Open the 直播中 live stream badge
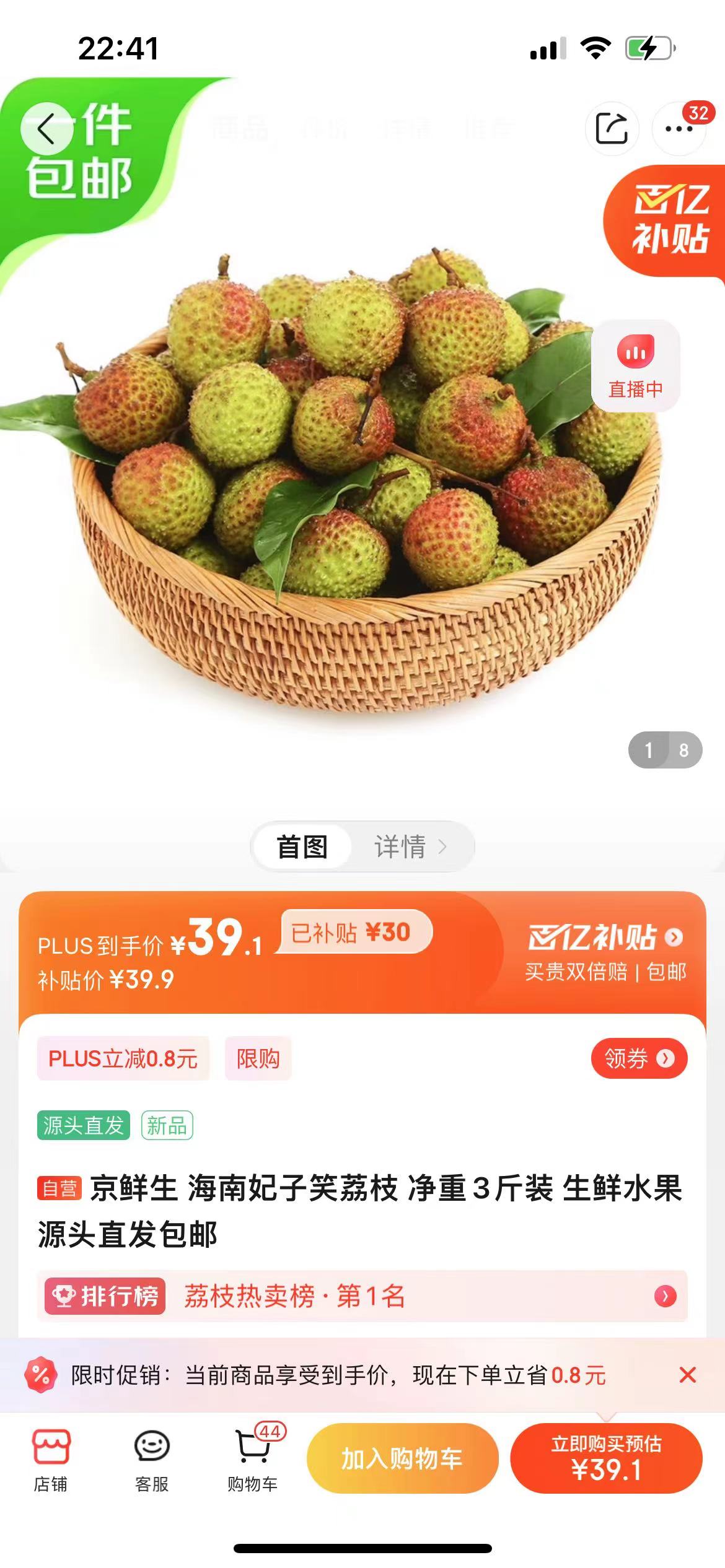 636,366
